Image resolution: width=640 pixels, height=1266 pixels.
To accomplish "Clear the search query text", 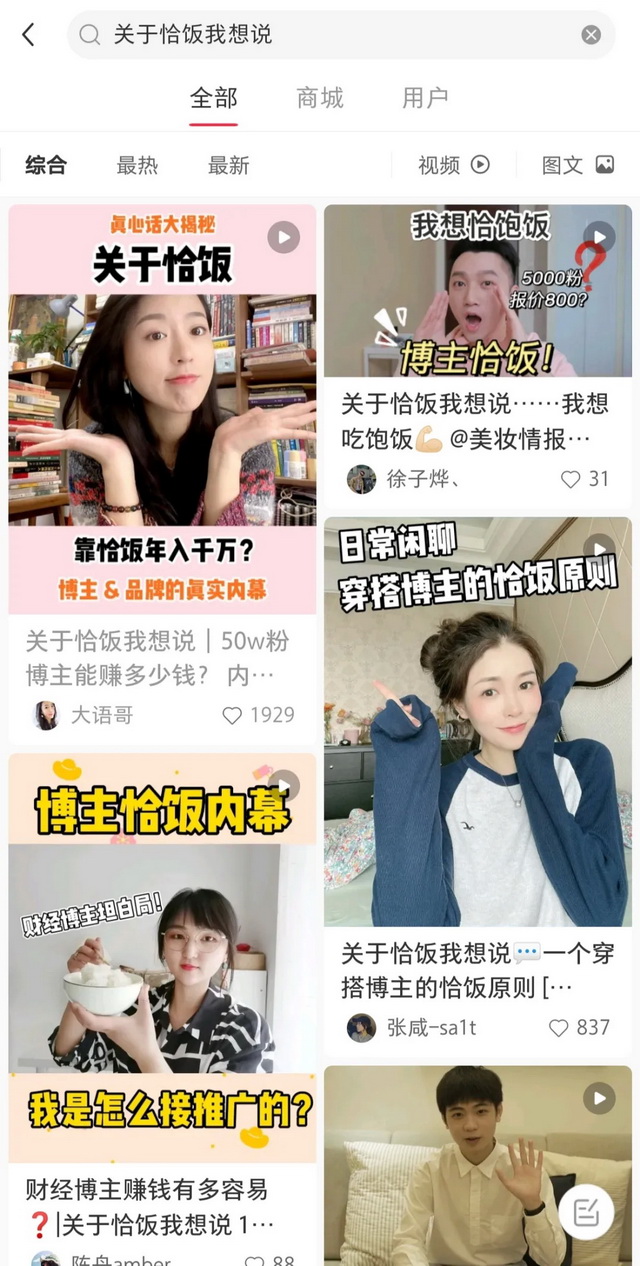I will click(591, 35).
